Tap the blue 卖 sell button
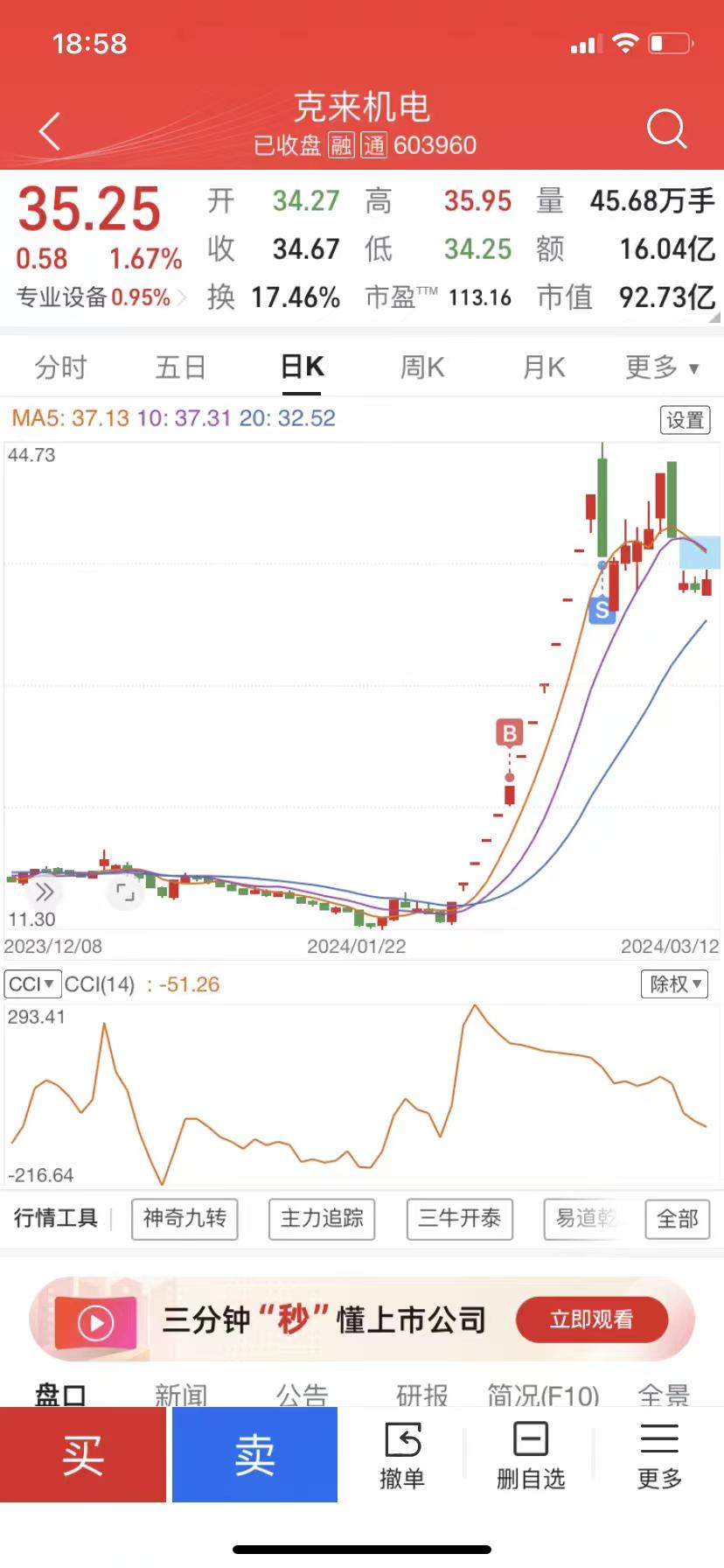This screenshot has width=724, height=1568. click(254, 1454)
